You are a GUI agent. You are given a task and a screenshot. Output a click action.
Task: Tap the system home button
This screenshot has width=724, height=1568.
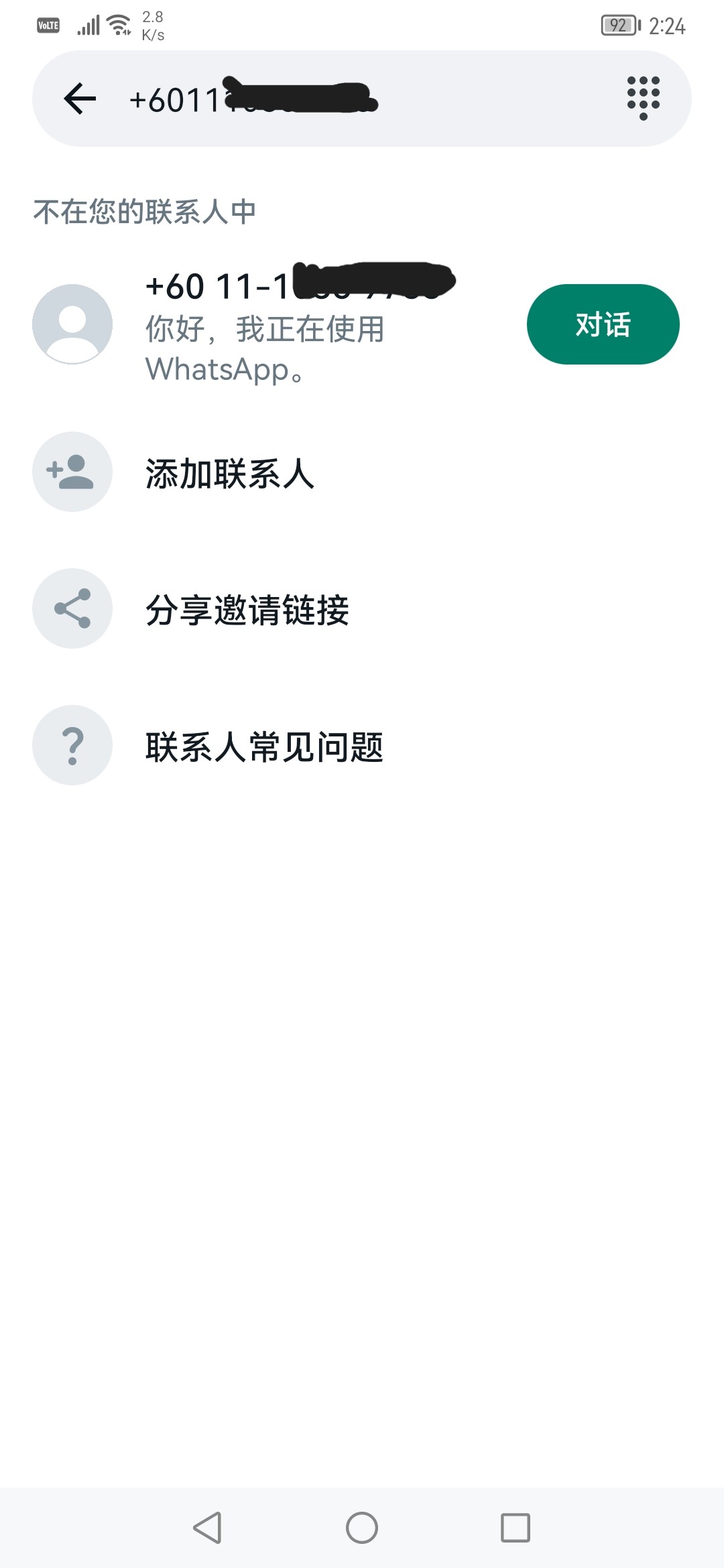[362, 1528]
